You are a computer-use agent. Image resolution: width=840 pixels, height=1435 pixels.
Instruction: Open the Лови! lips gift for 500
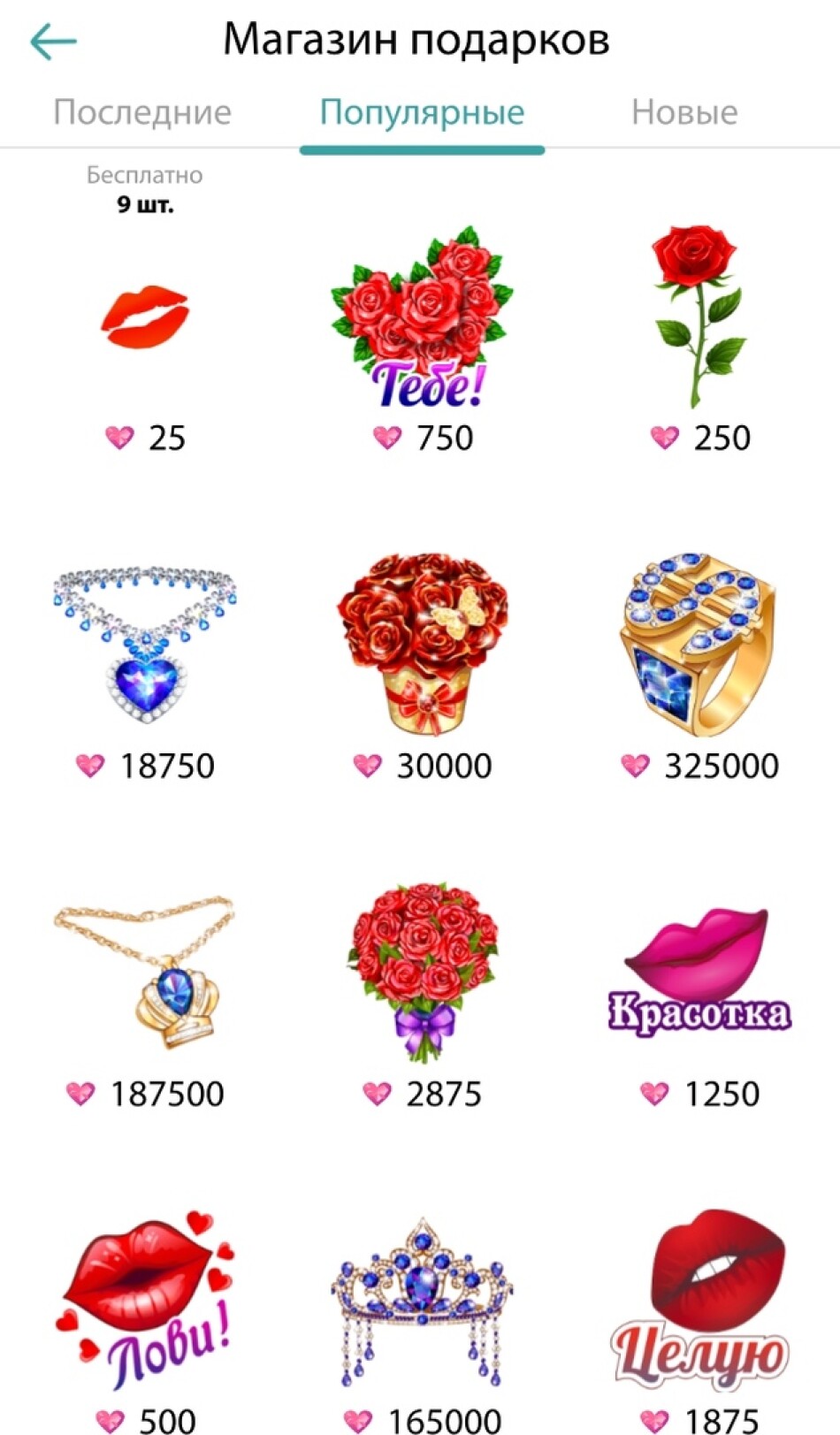pos(145,1298)
